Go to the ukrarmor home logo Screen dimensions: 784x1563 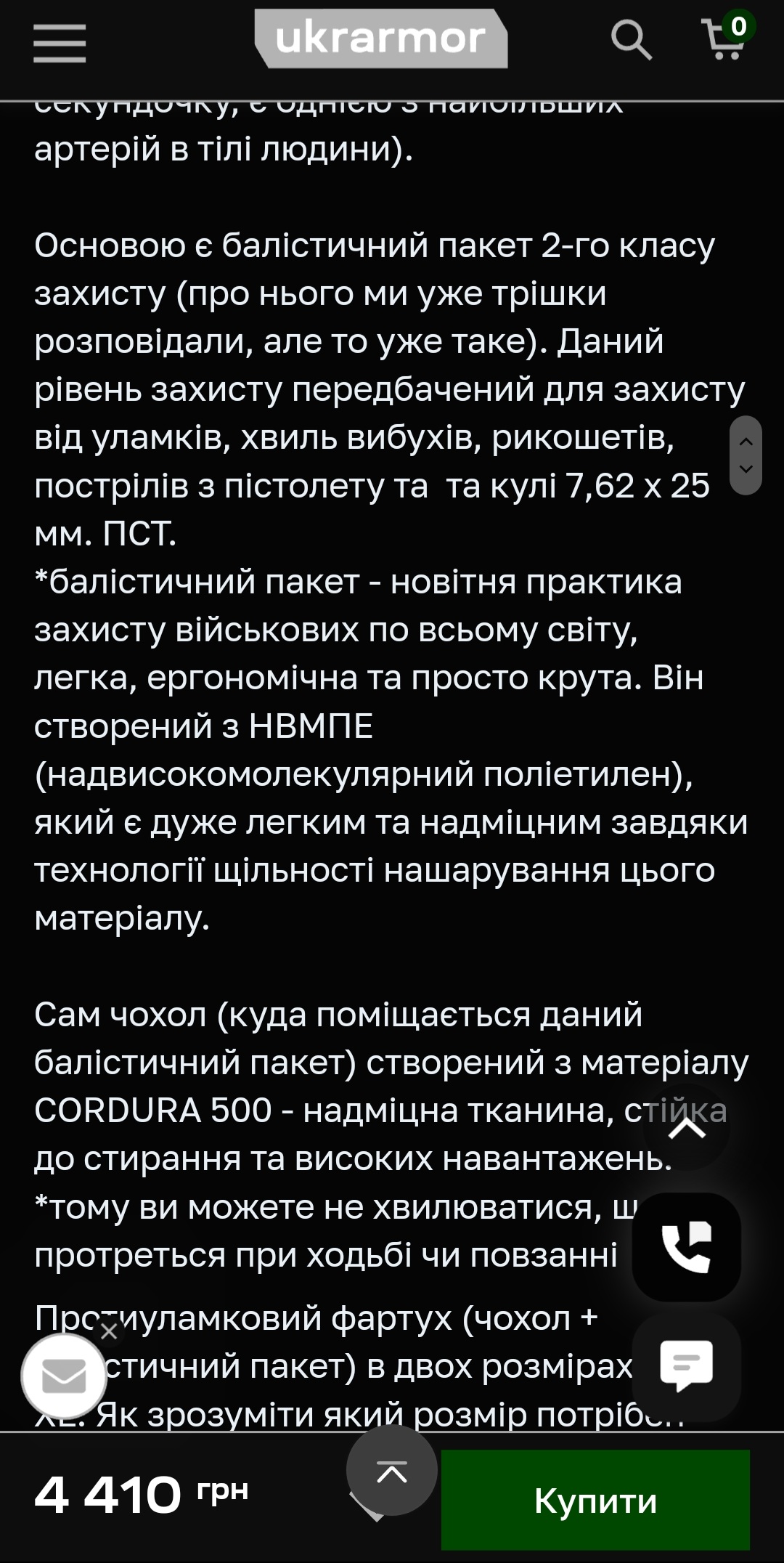click(x=381, y=39)
